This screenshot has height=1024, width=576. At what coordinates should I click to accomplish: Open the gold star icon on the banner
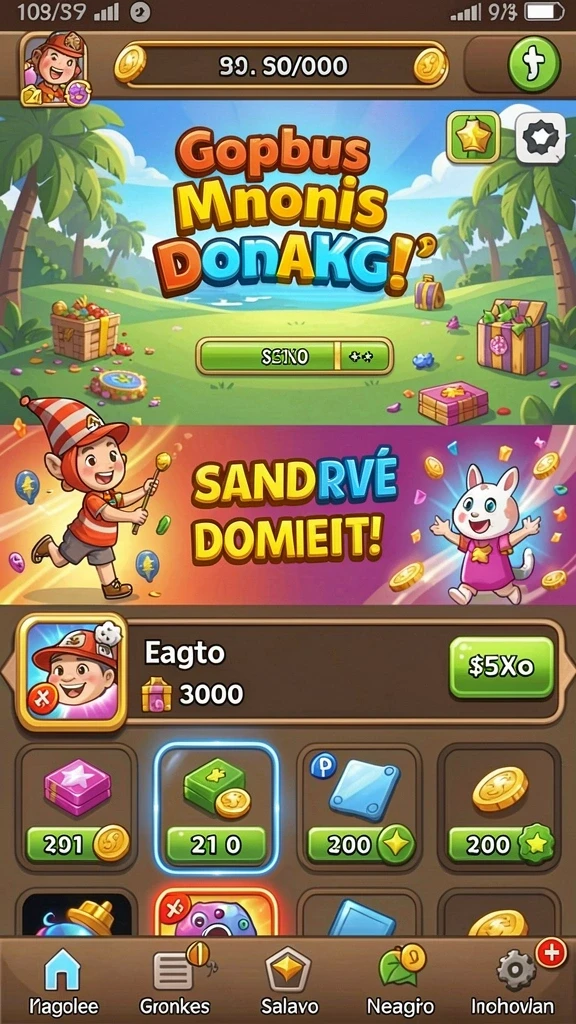tap(473, 137)
